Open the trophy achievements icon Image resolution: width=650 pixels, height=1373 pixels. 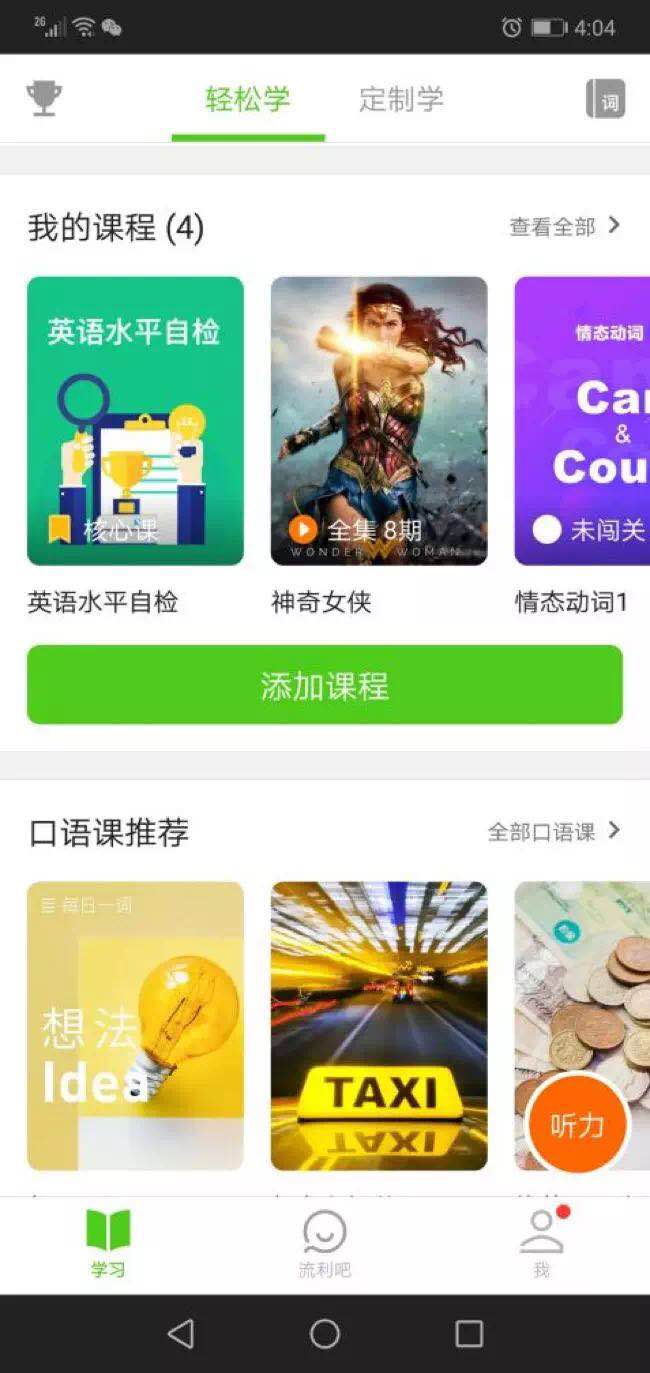[44, 99]
